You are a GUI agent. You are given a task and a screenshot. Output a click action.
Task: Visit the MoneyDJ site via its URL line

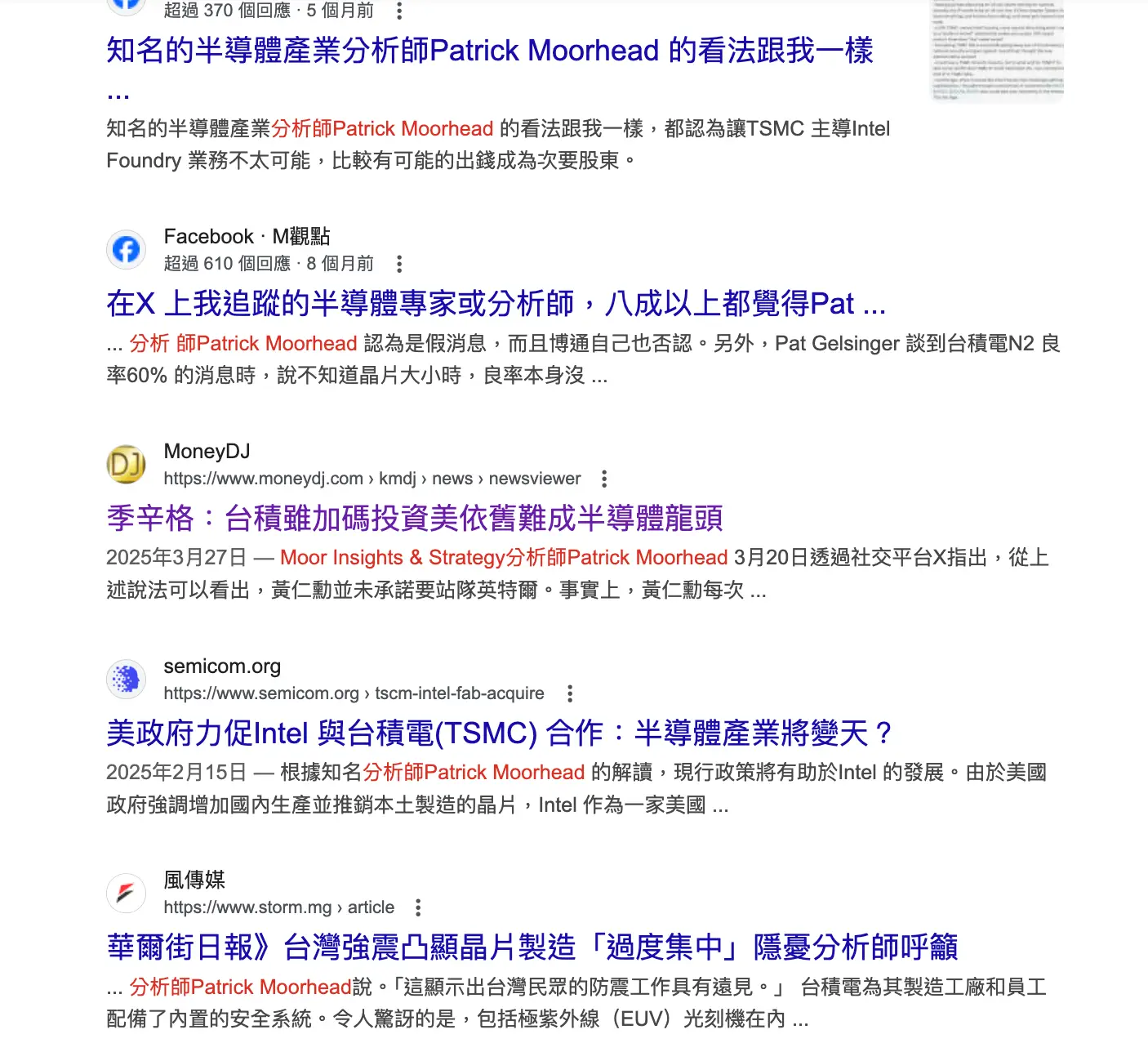[372, 479]
